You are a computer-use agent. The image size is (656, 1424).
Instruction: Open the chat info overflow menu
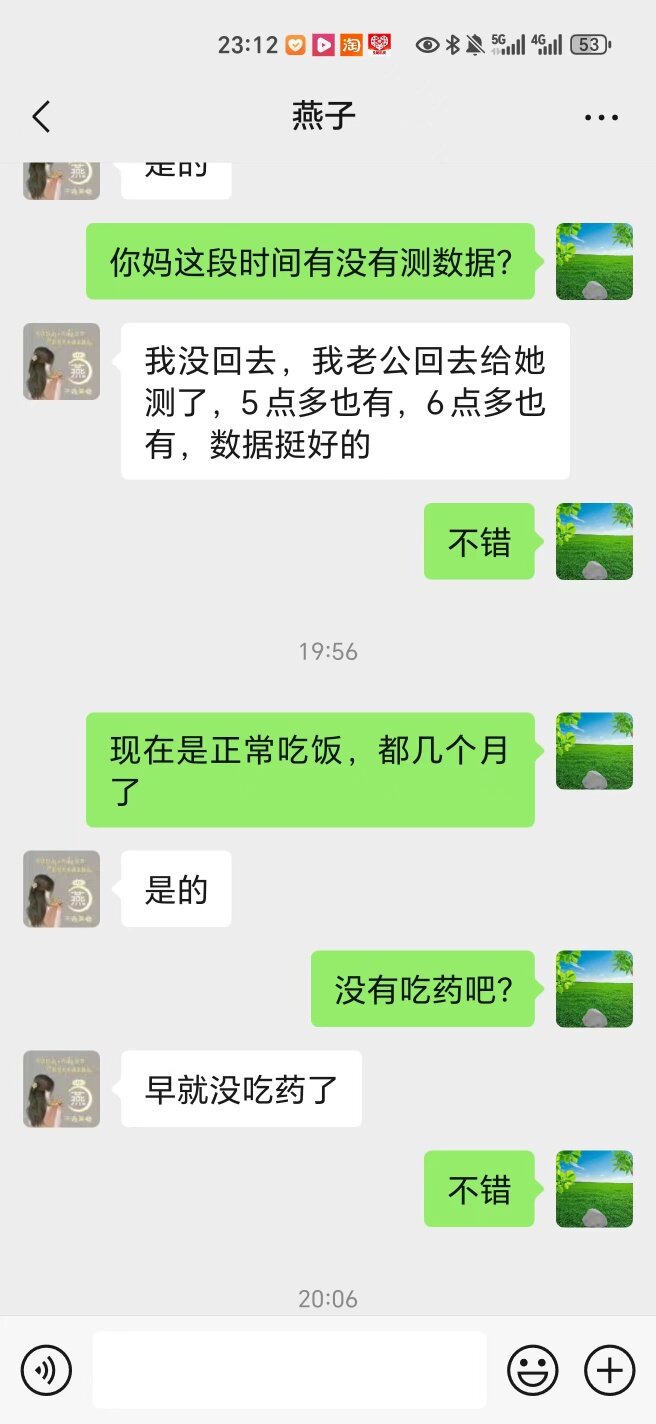point(601,118)
